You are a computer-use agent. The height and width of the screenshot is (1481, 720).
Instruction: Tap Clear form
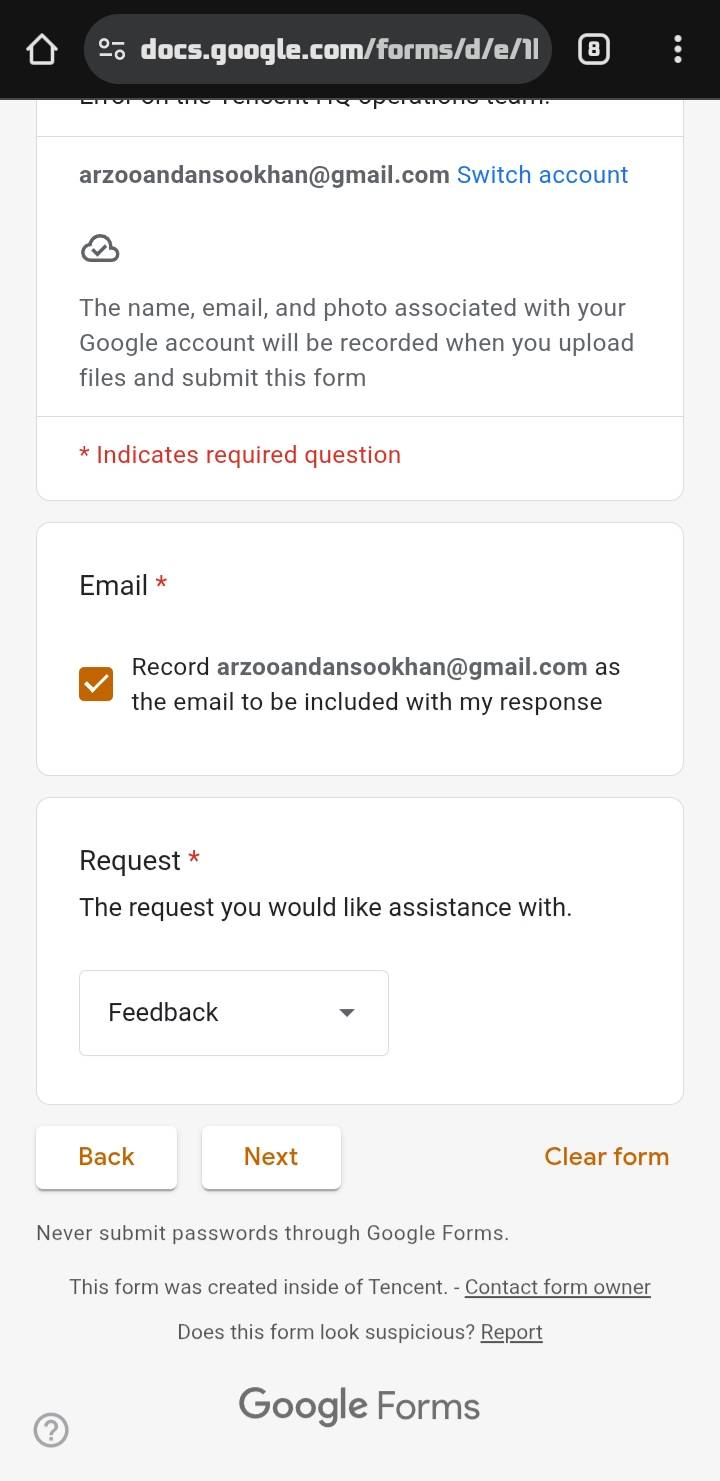[606, 1157]
